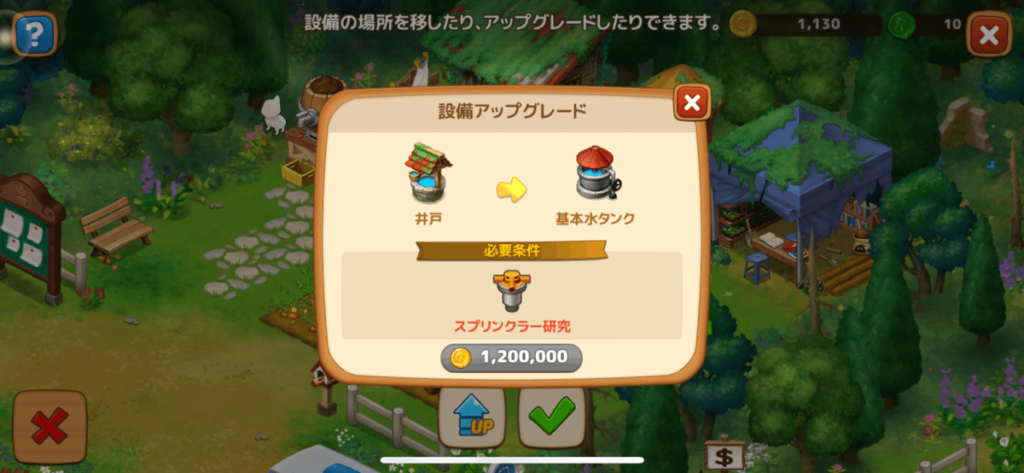Image resolution: width=1024 pixels, height=473 pixels.
Task: Close the facility edit mode
Action: point(988,37)
